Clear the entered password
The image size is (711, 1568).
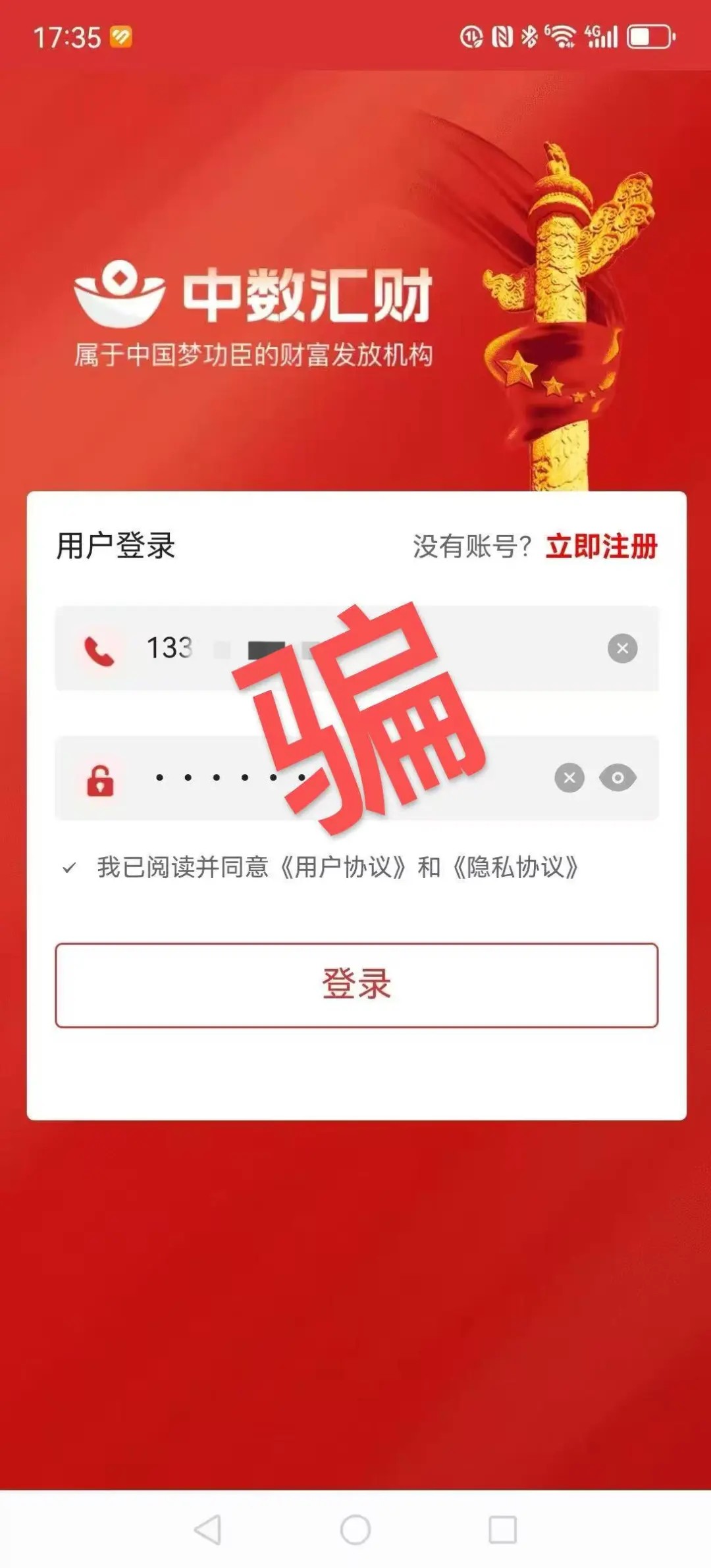coord(569,778)
